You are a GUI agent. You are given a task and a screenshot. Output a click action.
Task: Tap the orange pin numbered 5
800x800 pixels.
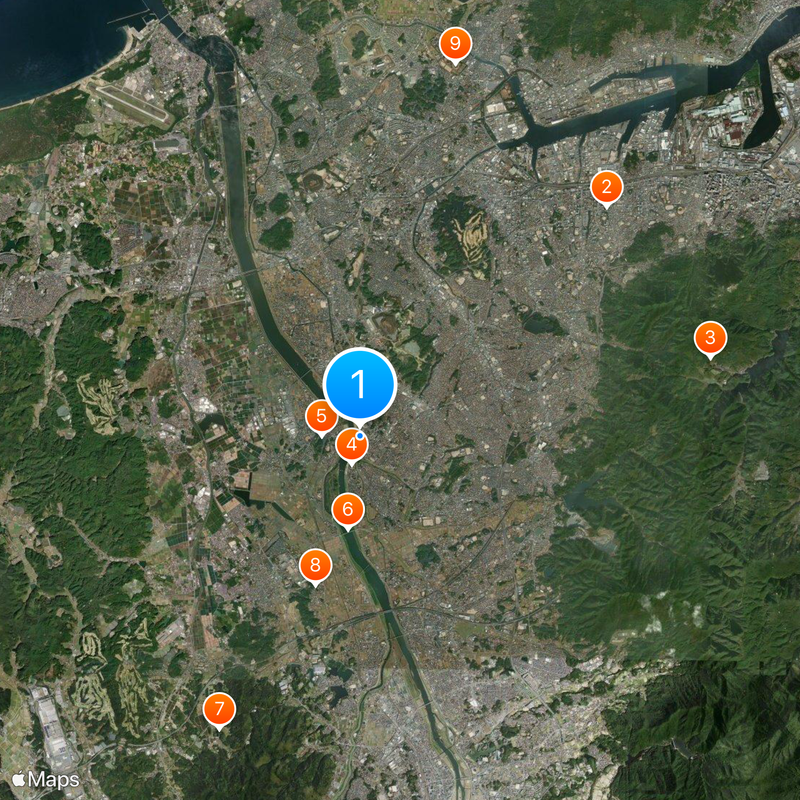click(x=321, y=417)
